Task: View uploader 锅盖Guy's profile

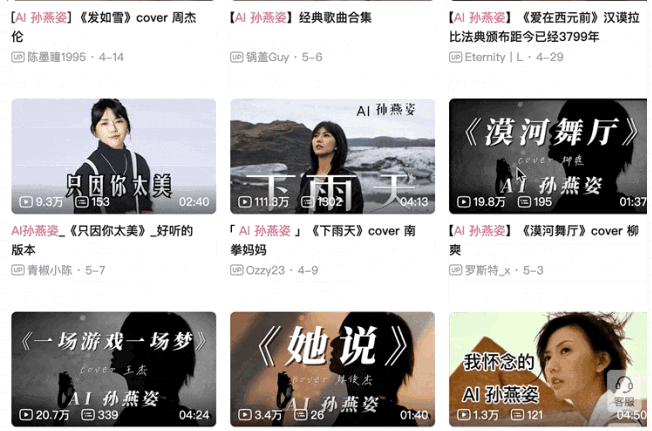Action: pyautogui.click(x=268, y=57)
